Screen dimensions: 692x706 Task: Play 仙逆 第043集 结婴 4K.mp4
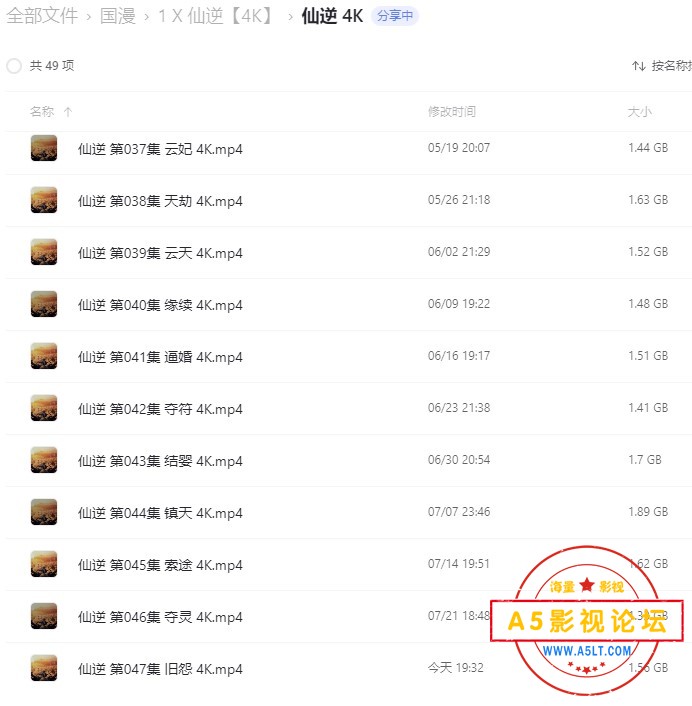160,461
